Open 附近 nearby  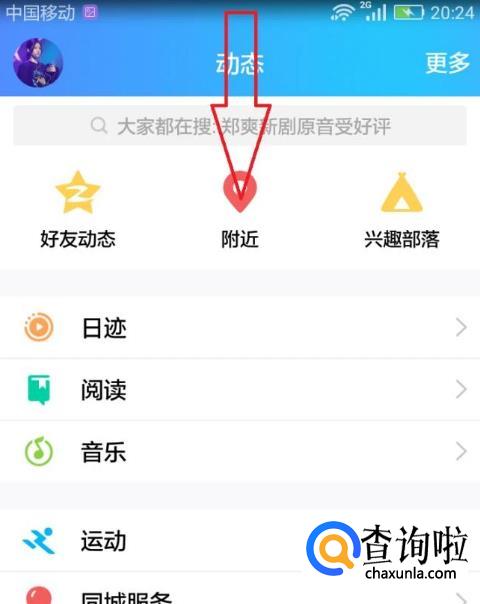pos(240,210)
